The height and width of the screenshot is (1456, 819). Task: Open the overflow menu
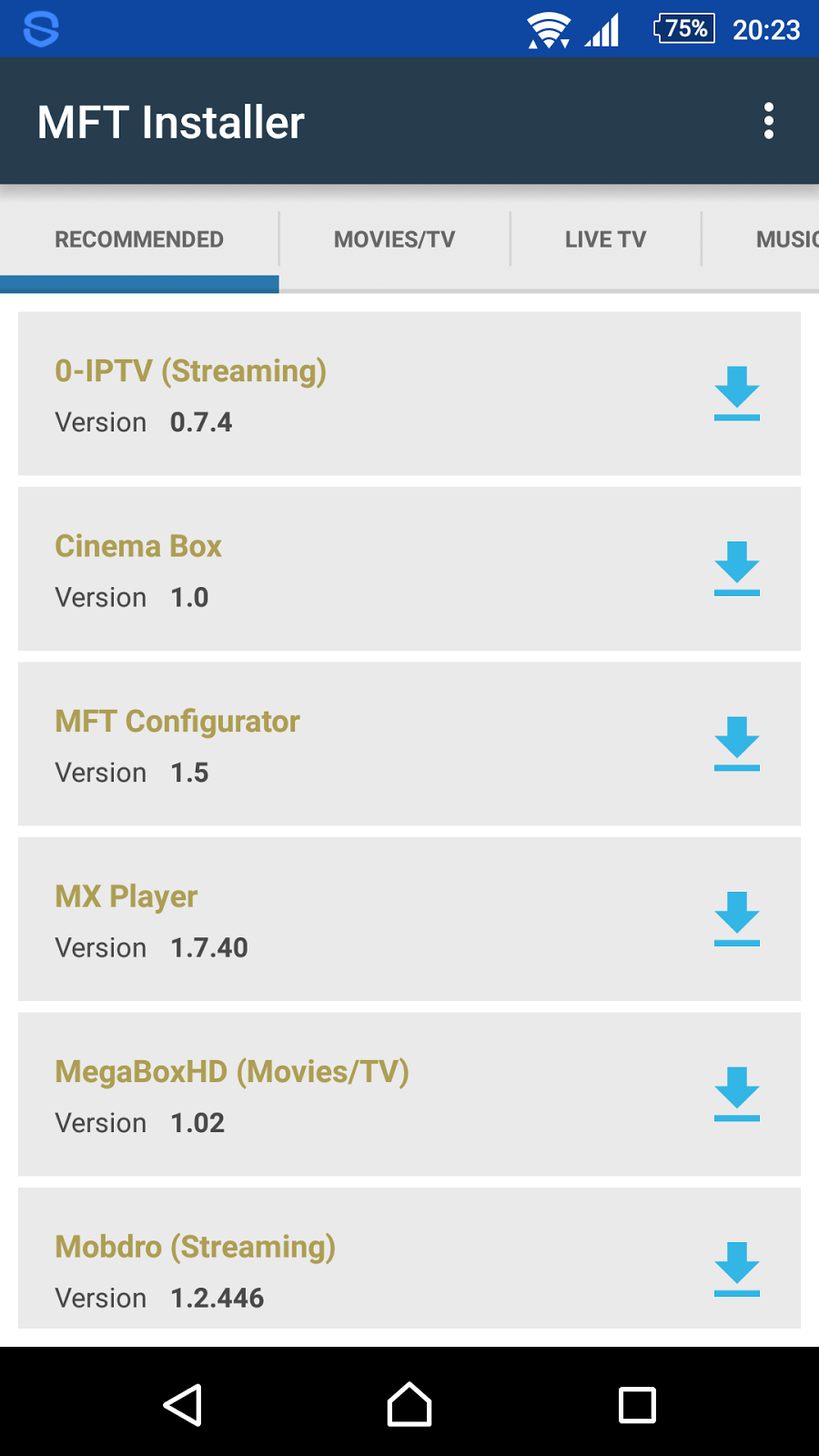[x=769, y=121]
